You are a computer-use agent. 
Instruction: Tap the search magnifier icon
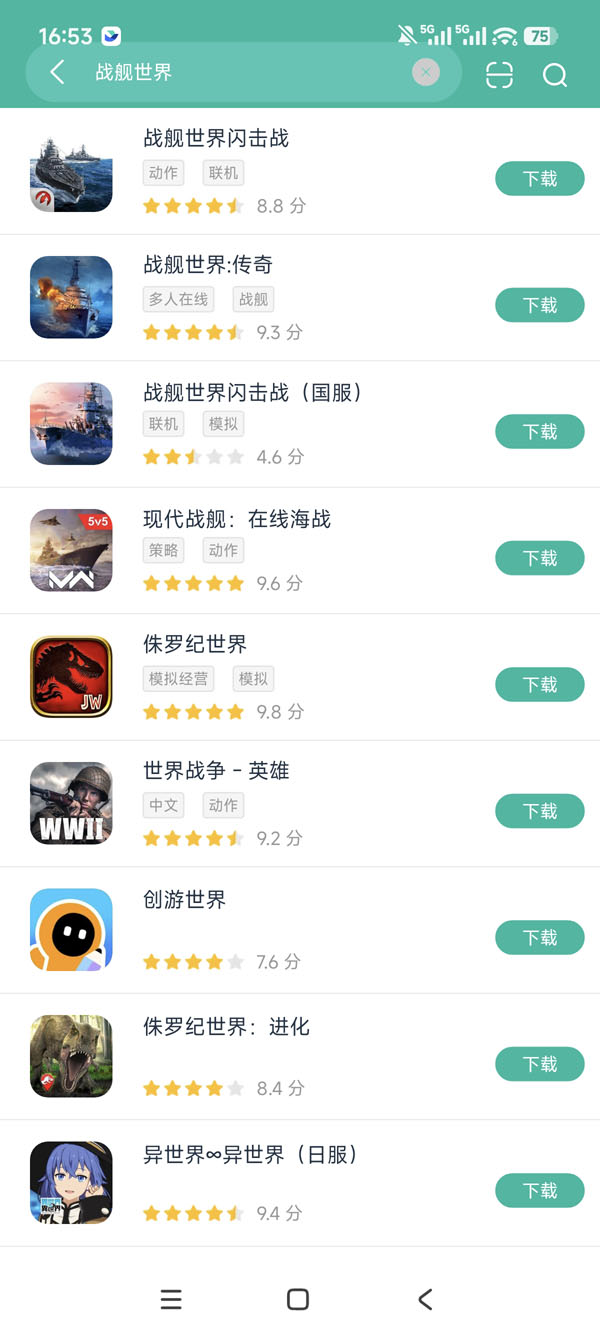pos(555,75)
